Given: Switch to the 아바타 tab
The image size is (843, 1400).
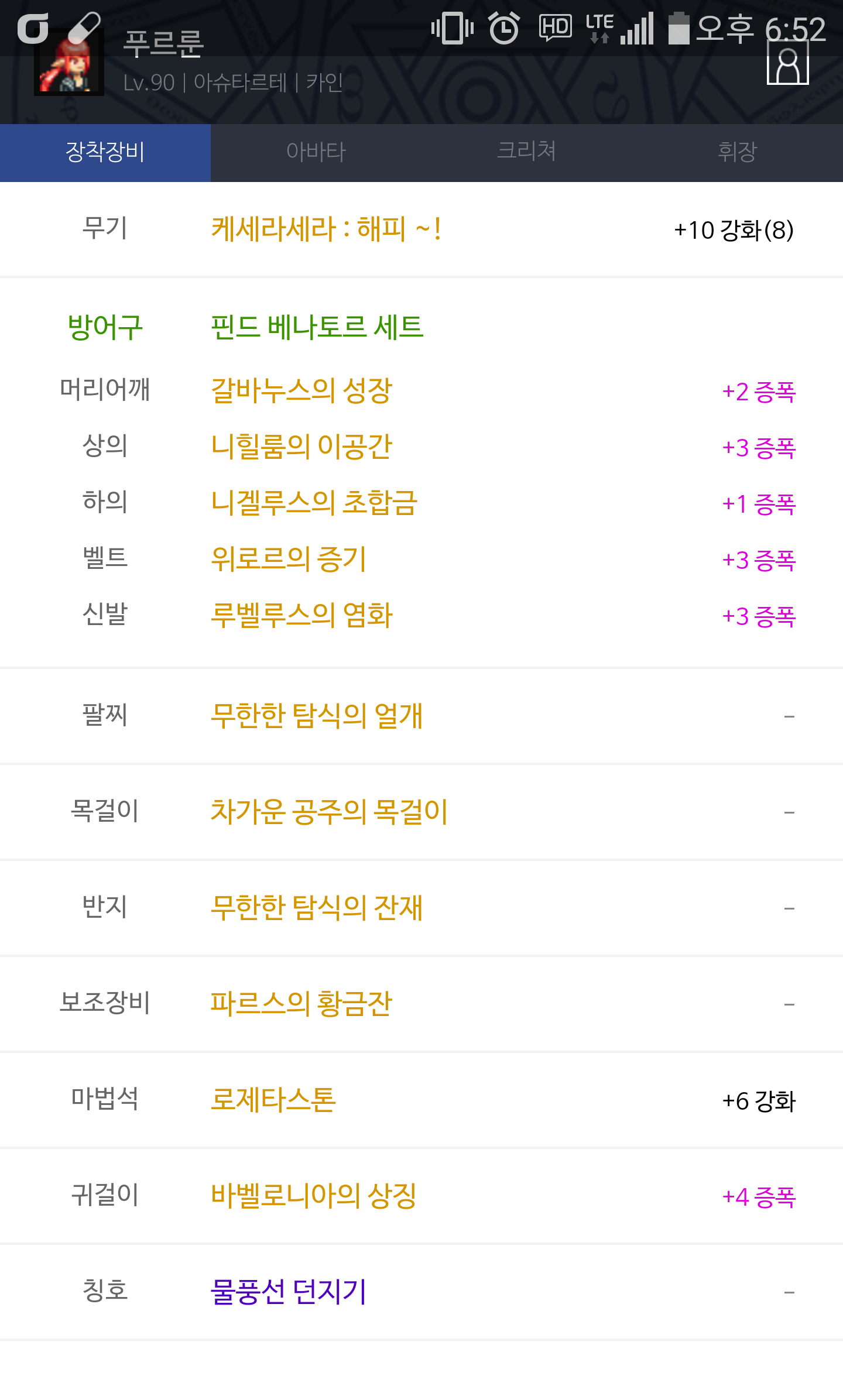Looking at the screenshot, I should click(x=316, y=152).
